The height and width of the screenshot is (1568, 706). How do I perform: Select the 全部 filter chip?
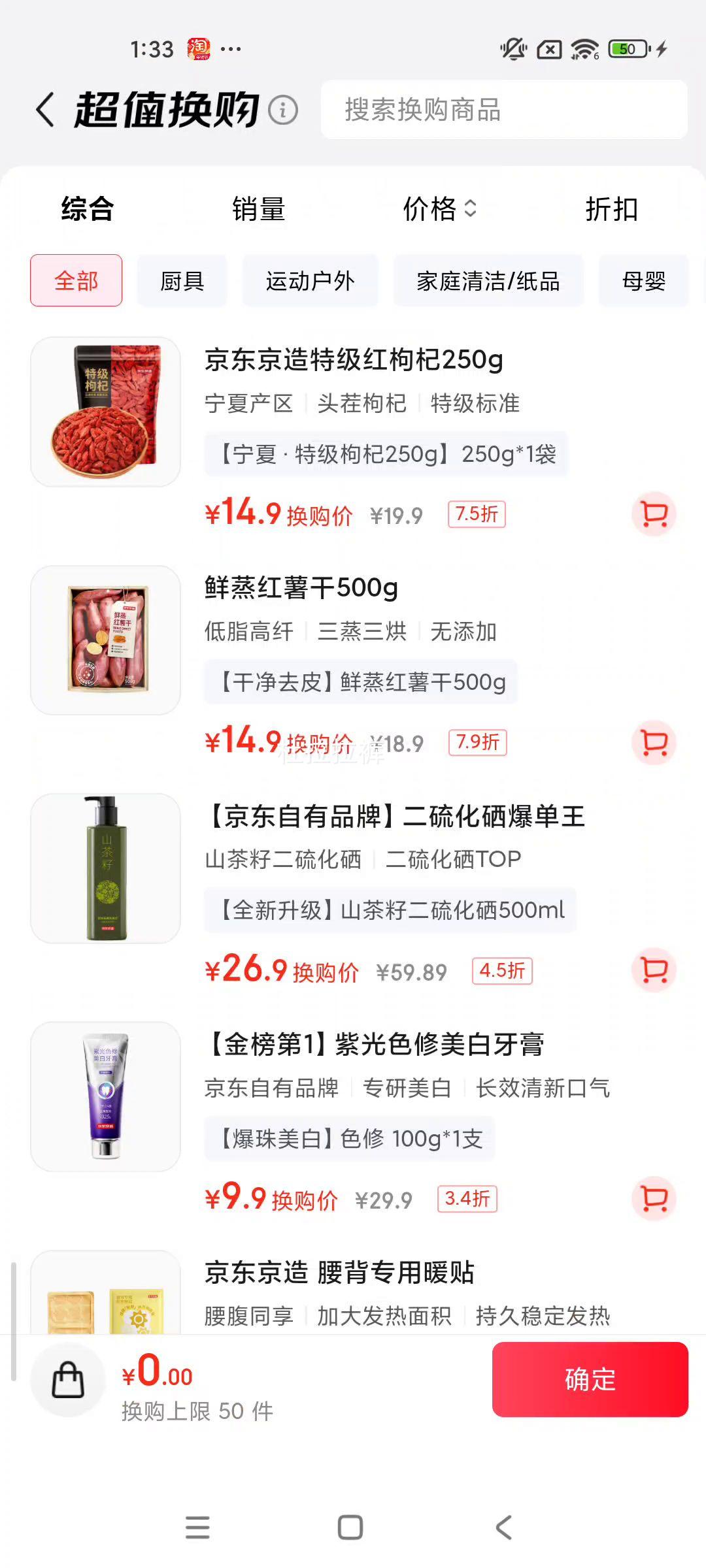[75, 281]
